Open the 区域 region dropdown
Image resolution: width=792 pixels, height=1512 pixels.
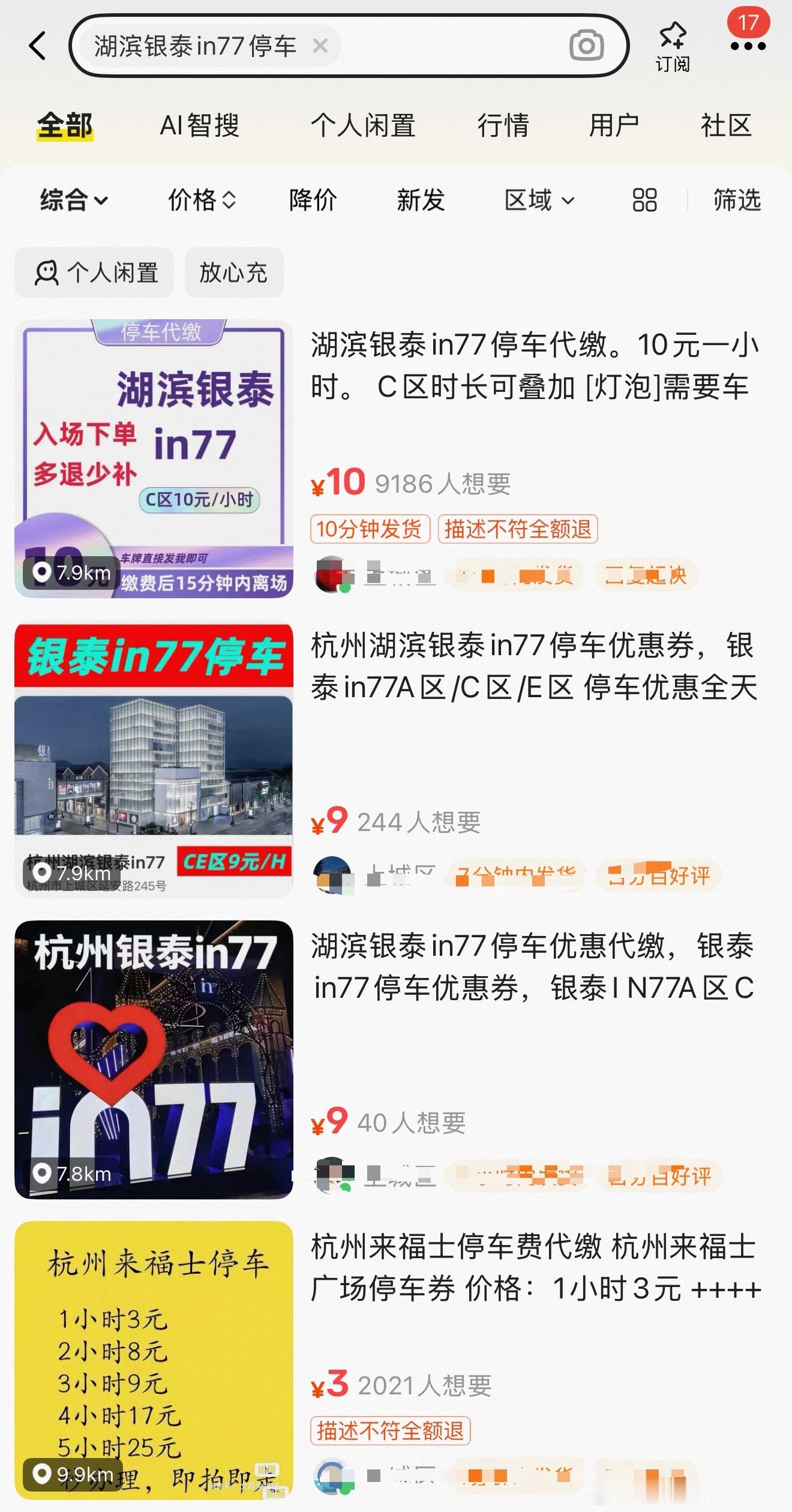pos(538,200)
